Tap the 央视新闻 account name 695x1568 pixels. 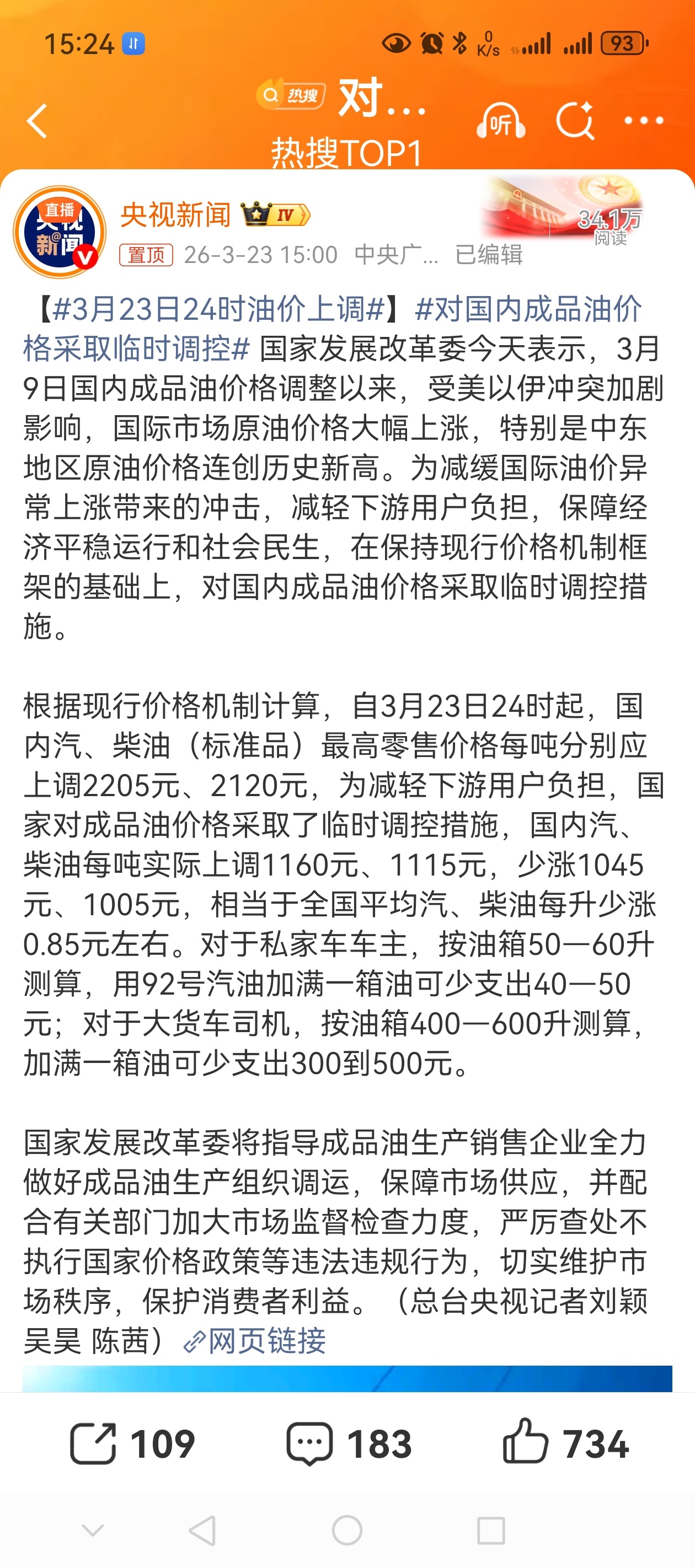[175, 215]
